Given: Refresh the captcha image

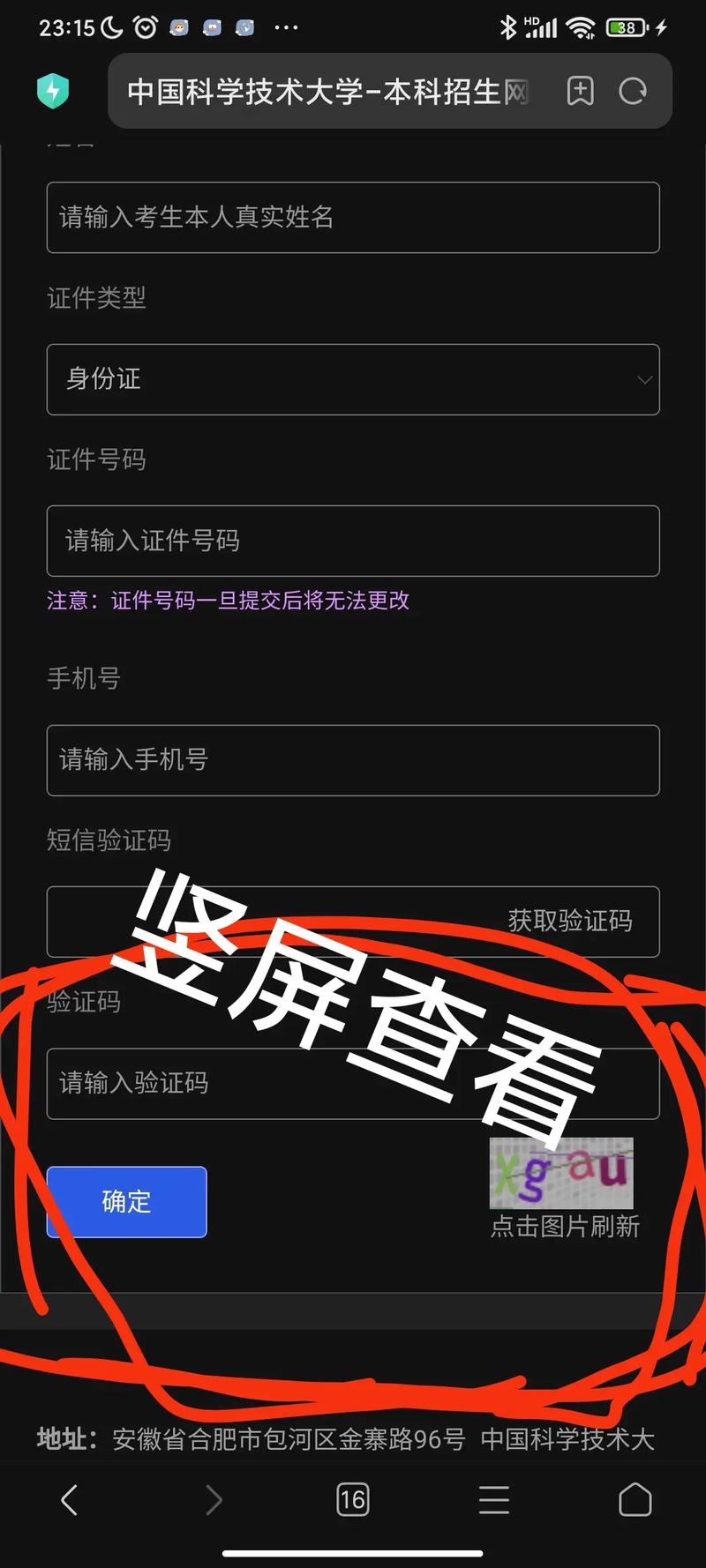Looking at the screenshot, I should (561, 1174).
